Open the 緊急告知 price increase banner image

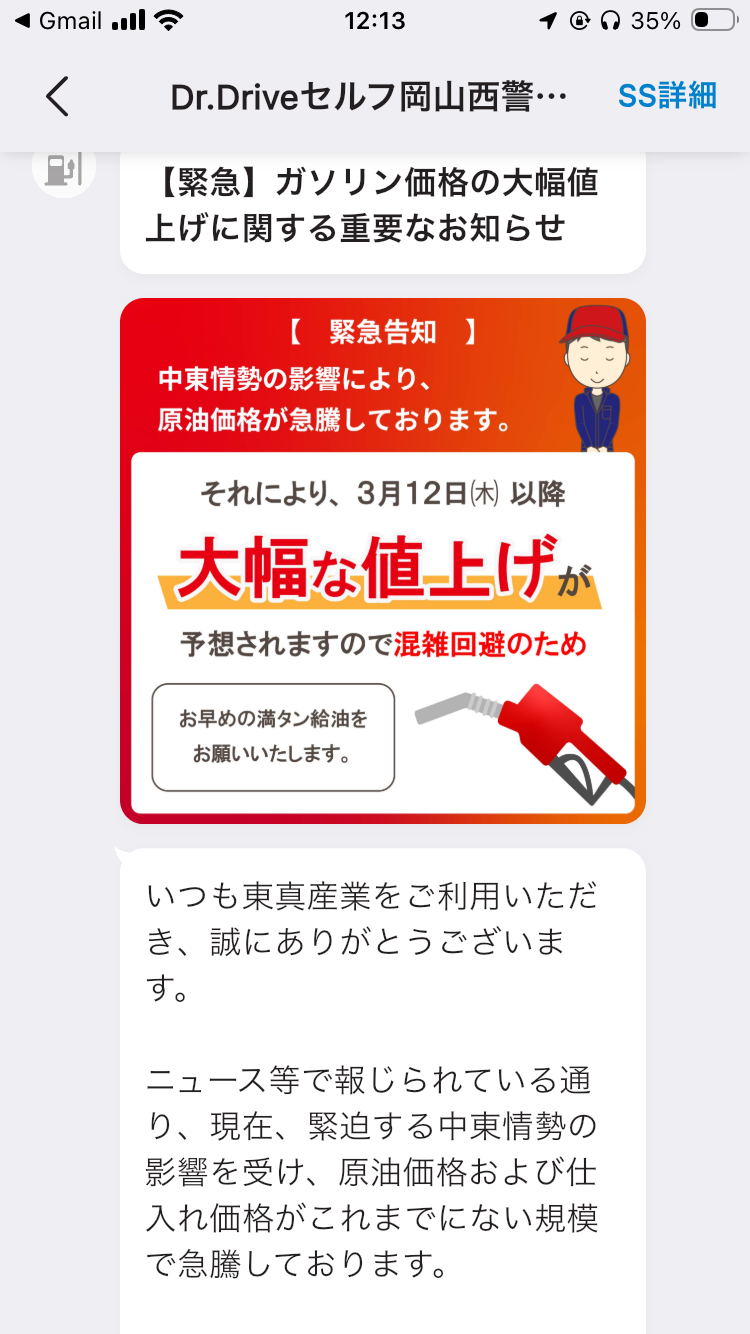[382, 560]
